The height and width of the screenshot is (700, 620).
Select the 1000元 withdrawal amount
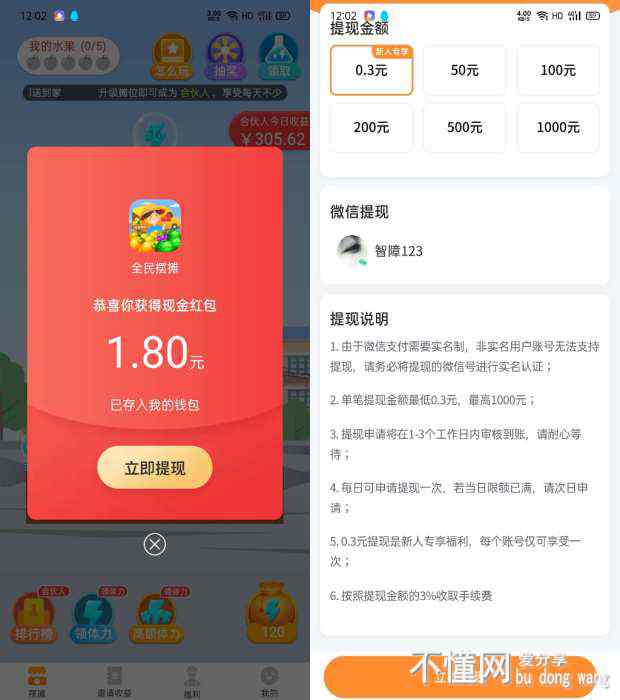557,128
